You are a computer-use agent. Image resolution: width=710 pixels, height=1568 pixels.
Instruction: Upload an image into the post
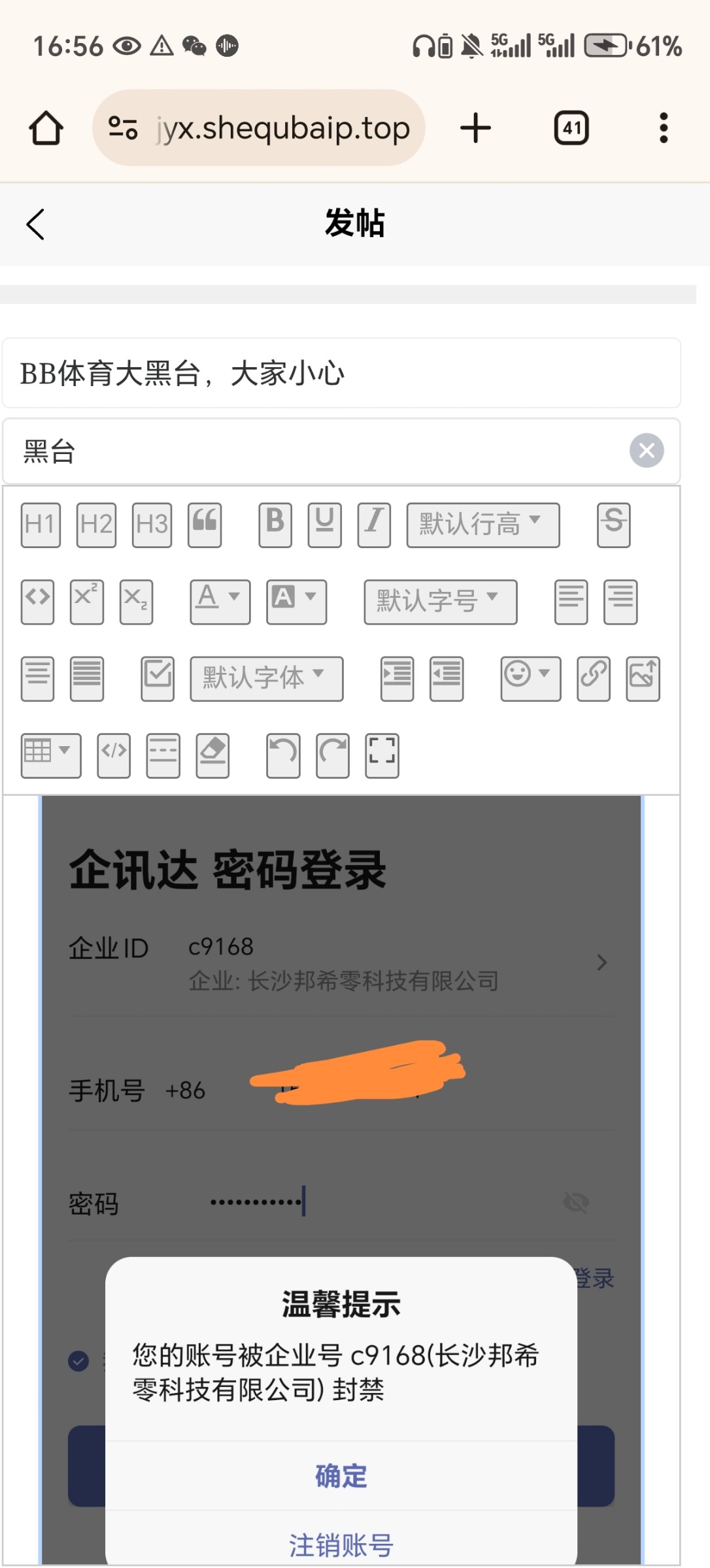click(x=643, y=679)
